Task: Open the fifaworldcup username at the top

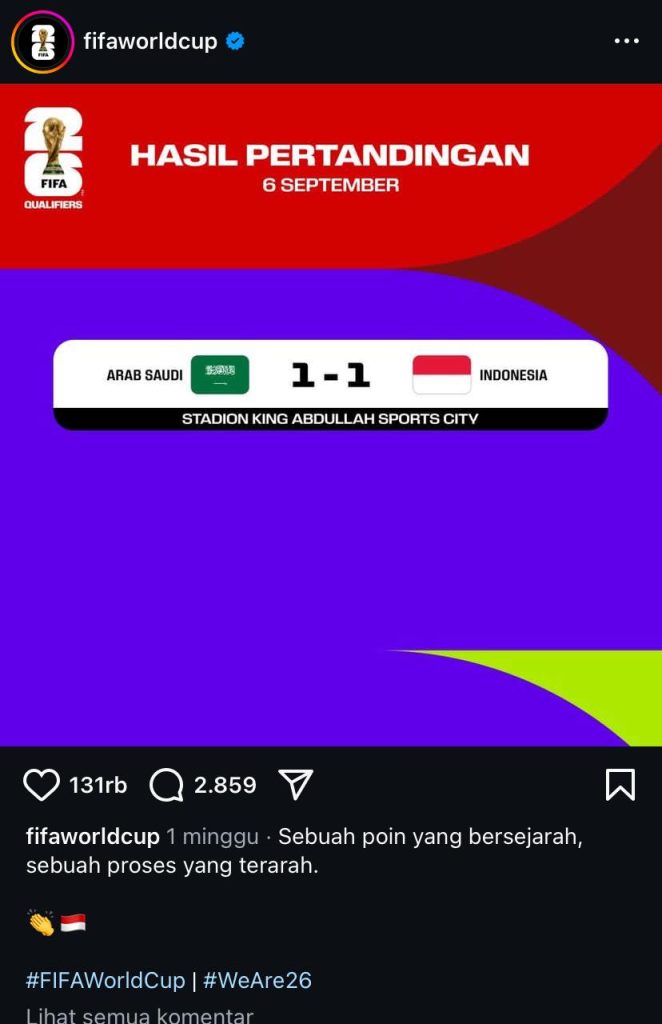Action: click(x=150, y=42)
